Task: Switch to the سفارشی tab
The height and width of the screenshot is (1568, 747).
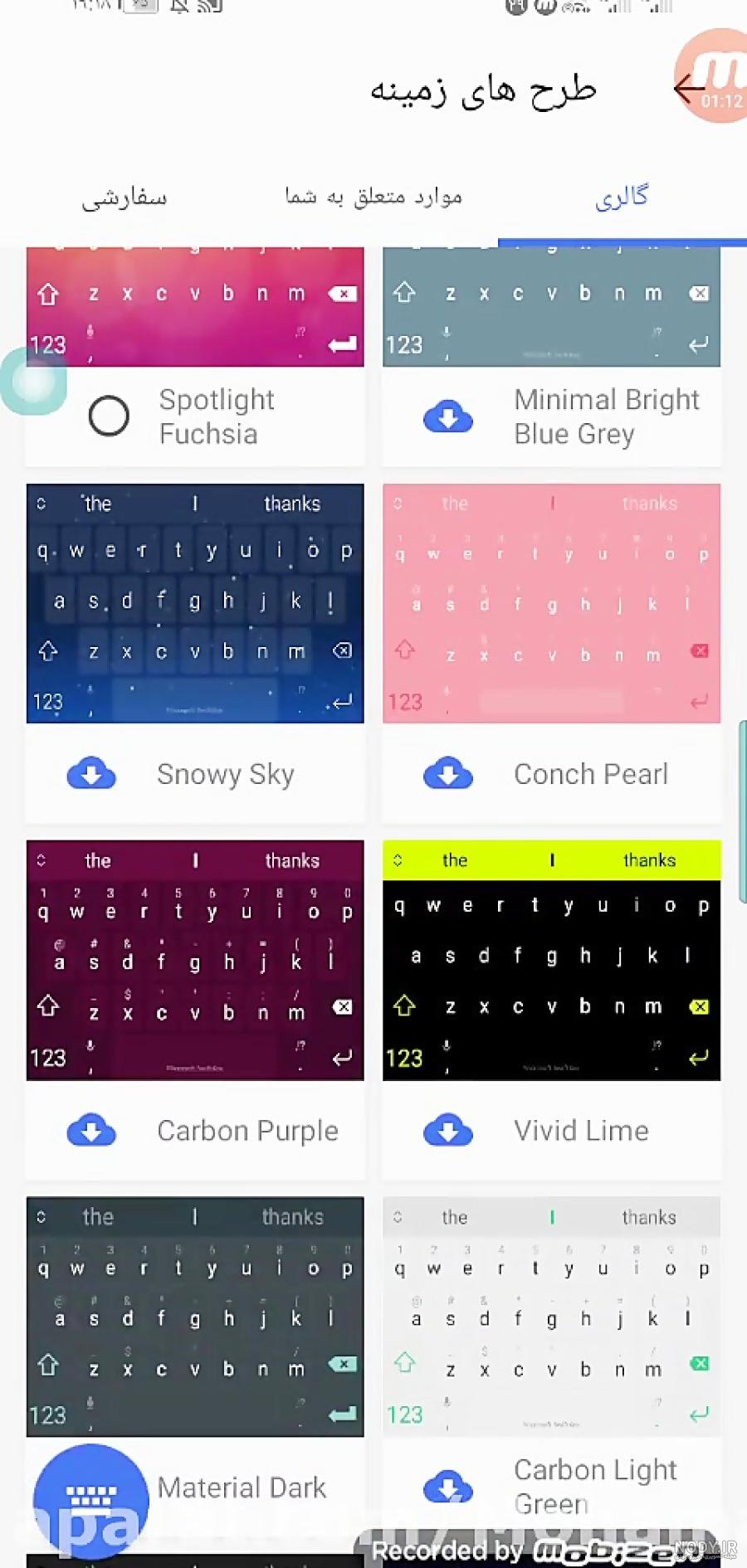Action: point(124,197)
